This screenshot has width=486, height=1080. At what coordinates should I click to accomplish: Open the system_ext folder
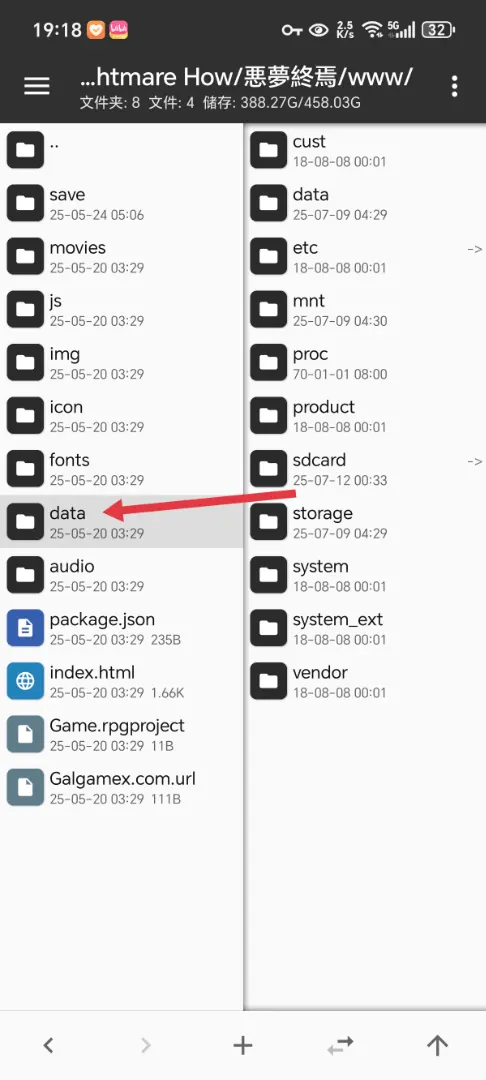[366, 627]
